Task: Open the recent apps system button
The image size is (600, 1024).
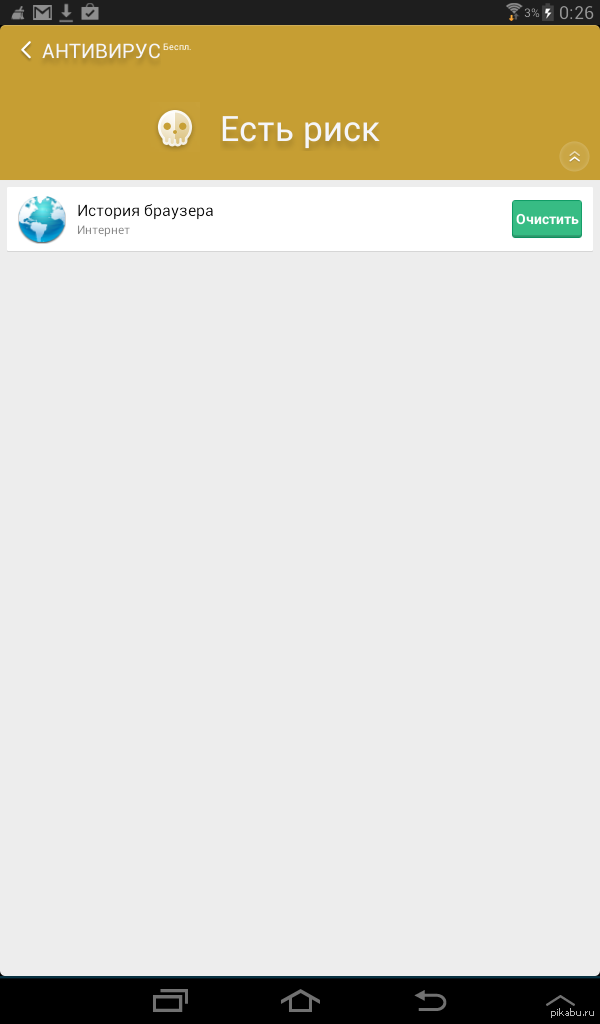Action: (x=170, y=1000)
